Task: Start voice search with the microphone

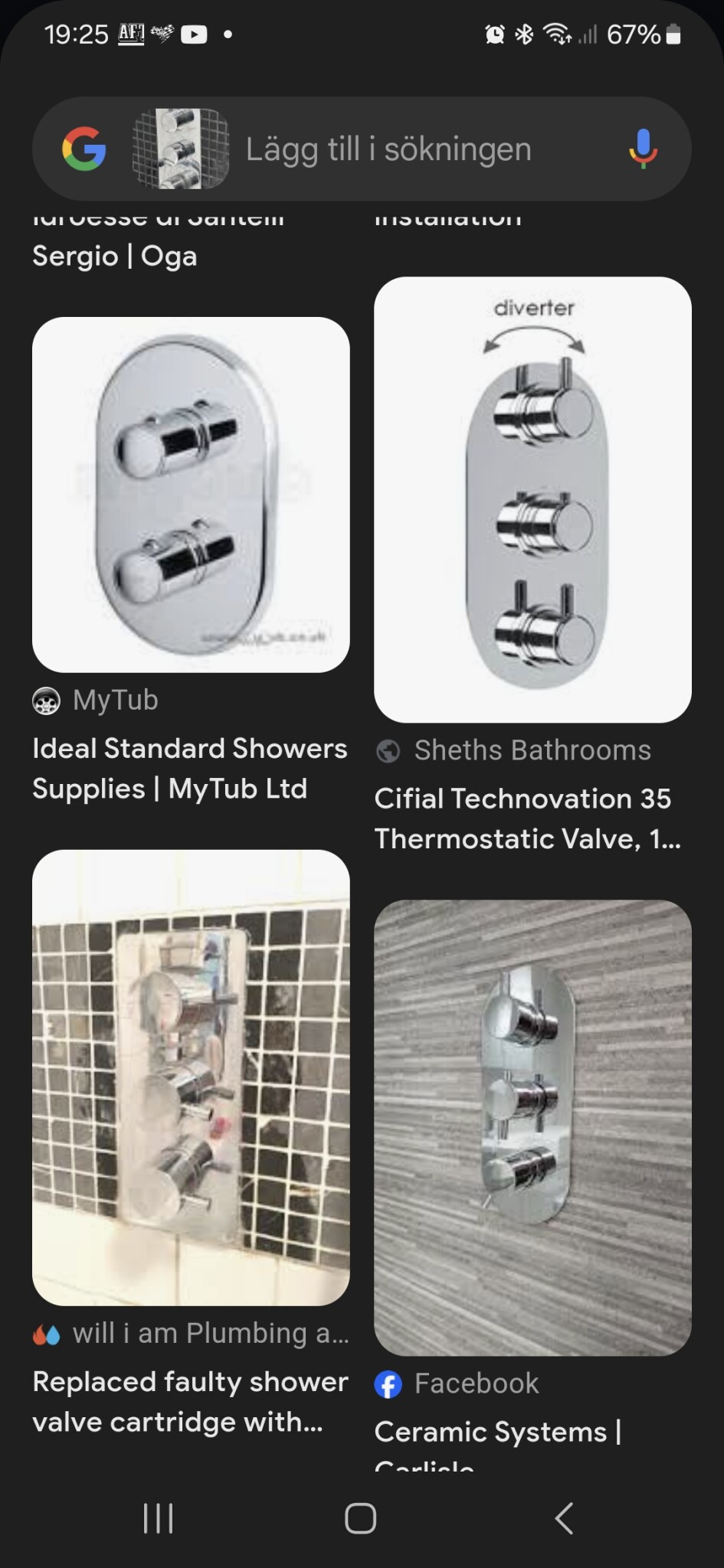Action: click(x=643, y=149)
